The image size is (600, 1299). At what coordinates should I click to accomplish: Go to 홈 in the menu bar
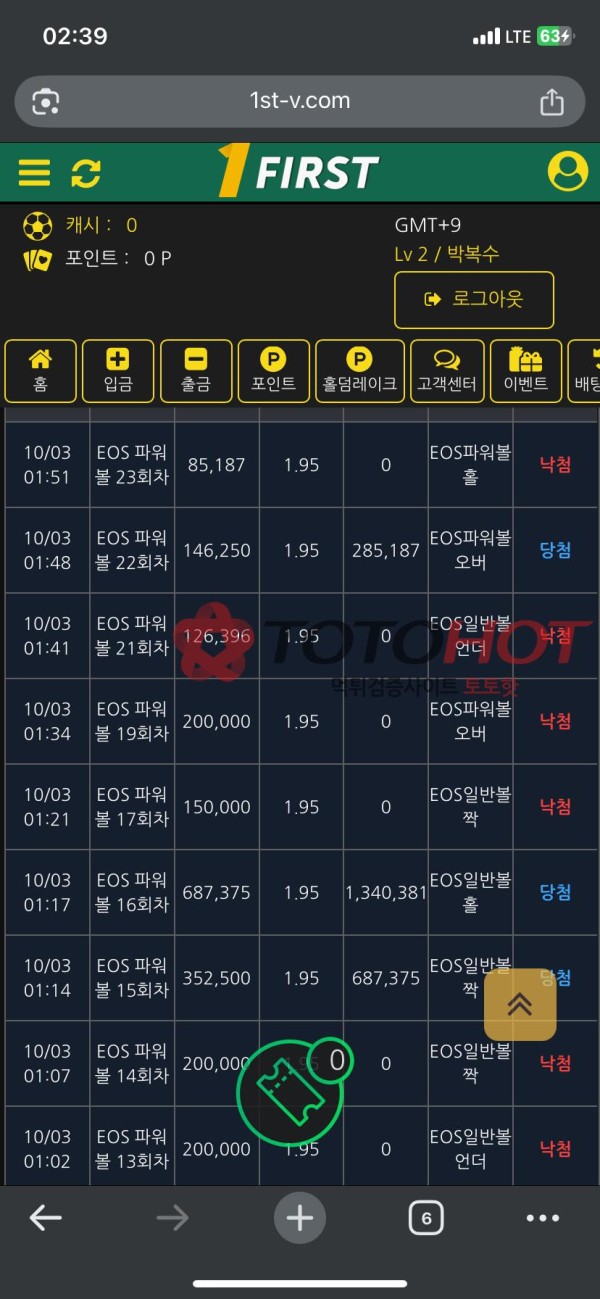point(40,371)
